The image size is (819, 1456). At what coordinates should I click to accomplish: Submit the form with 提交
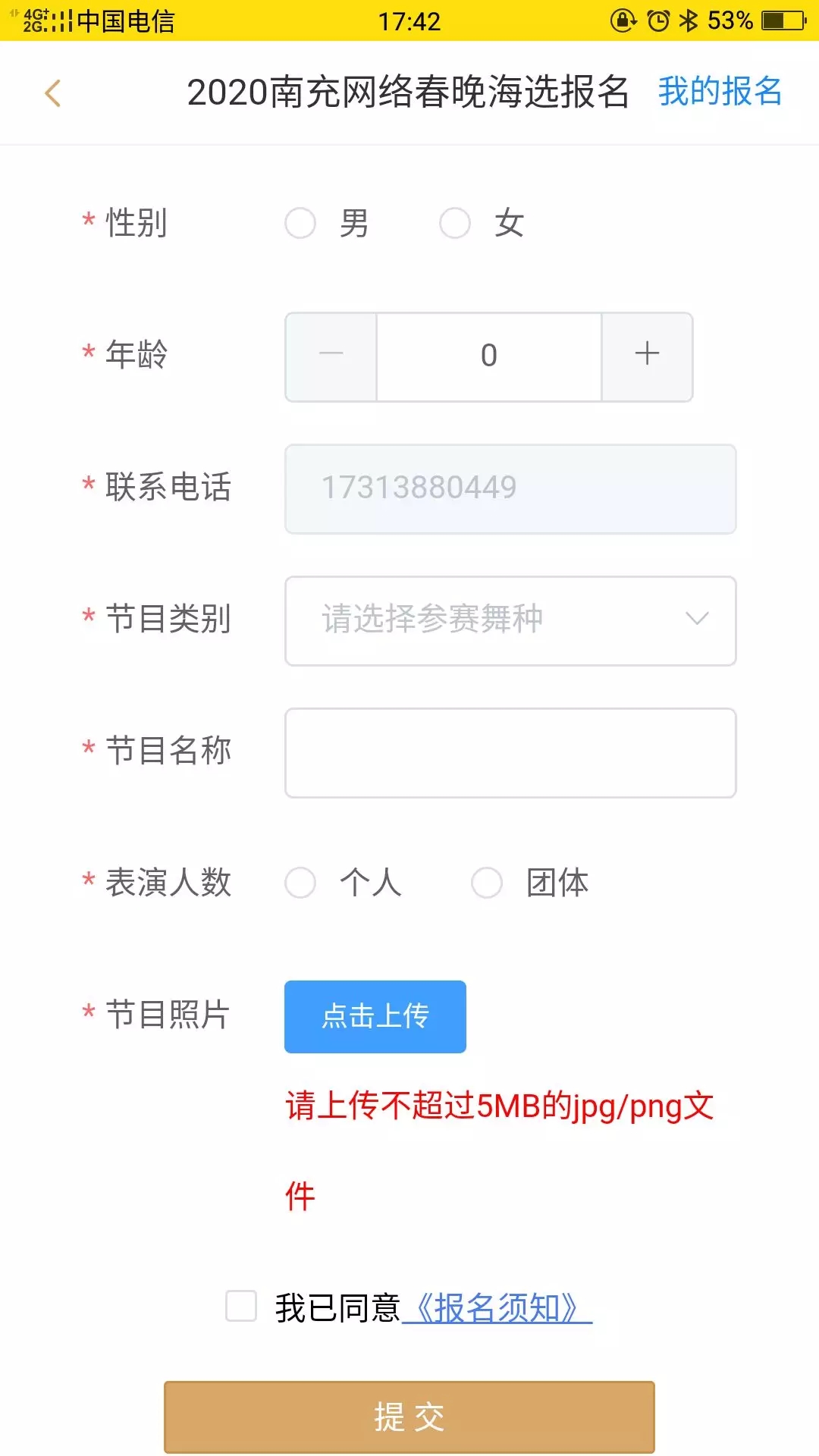pos(409,1417)
